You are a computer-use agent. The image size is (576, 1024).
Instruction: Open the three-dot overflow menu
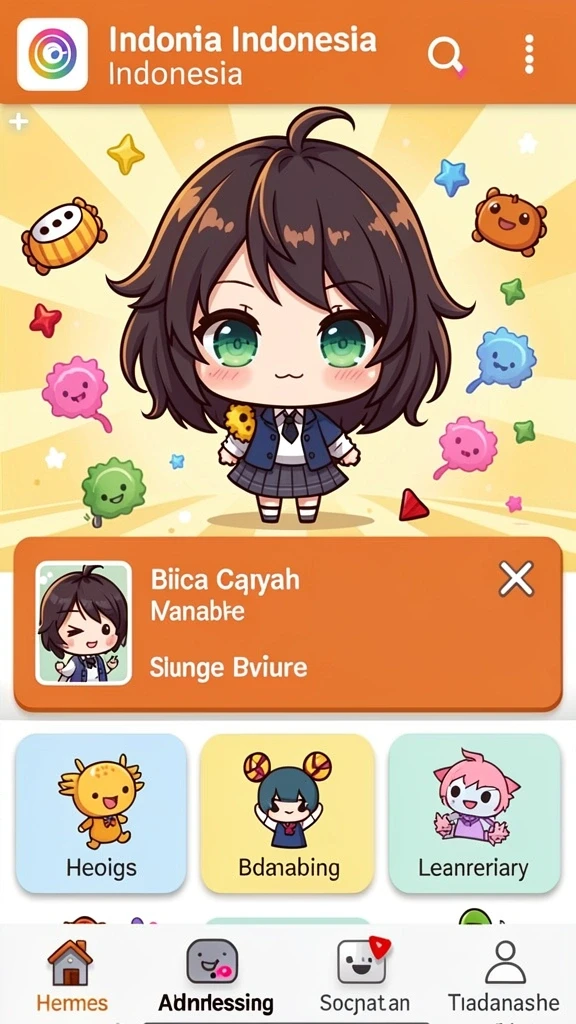[x=529, y=54]
